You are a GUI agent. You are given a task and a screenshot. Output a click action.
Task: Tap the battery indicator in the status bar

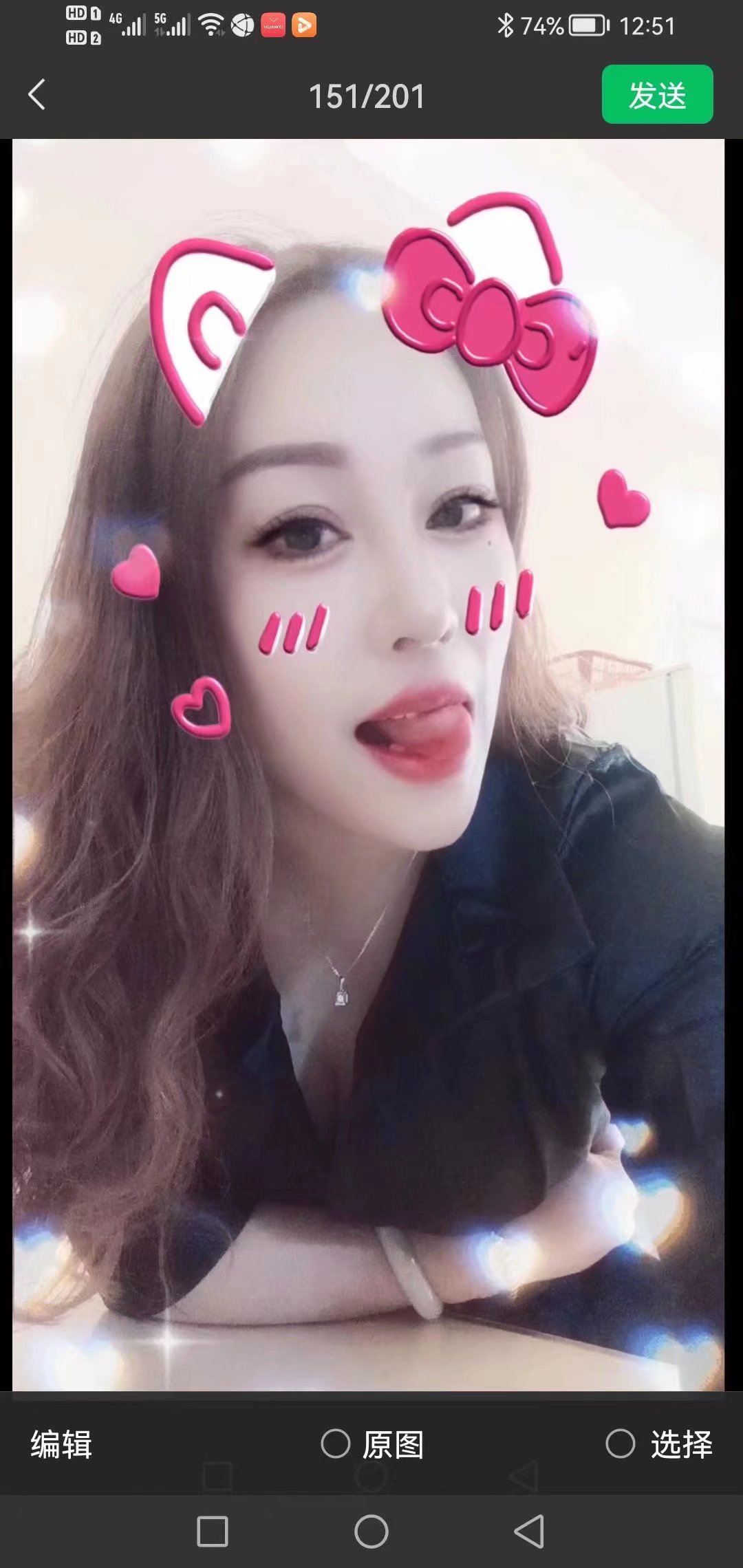(585, 23)
